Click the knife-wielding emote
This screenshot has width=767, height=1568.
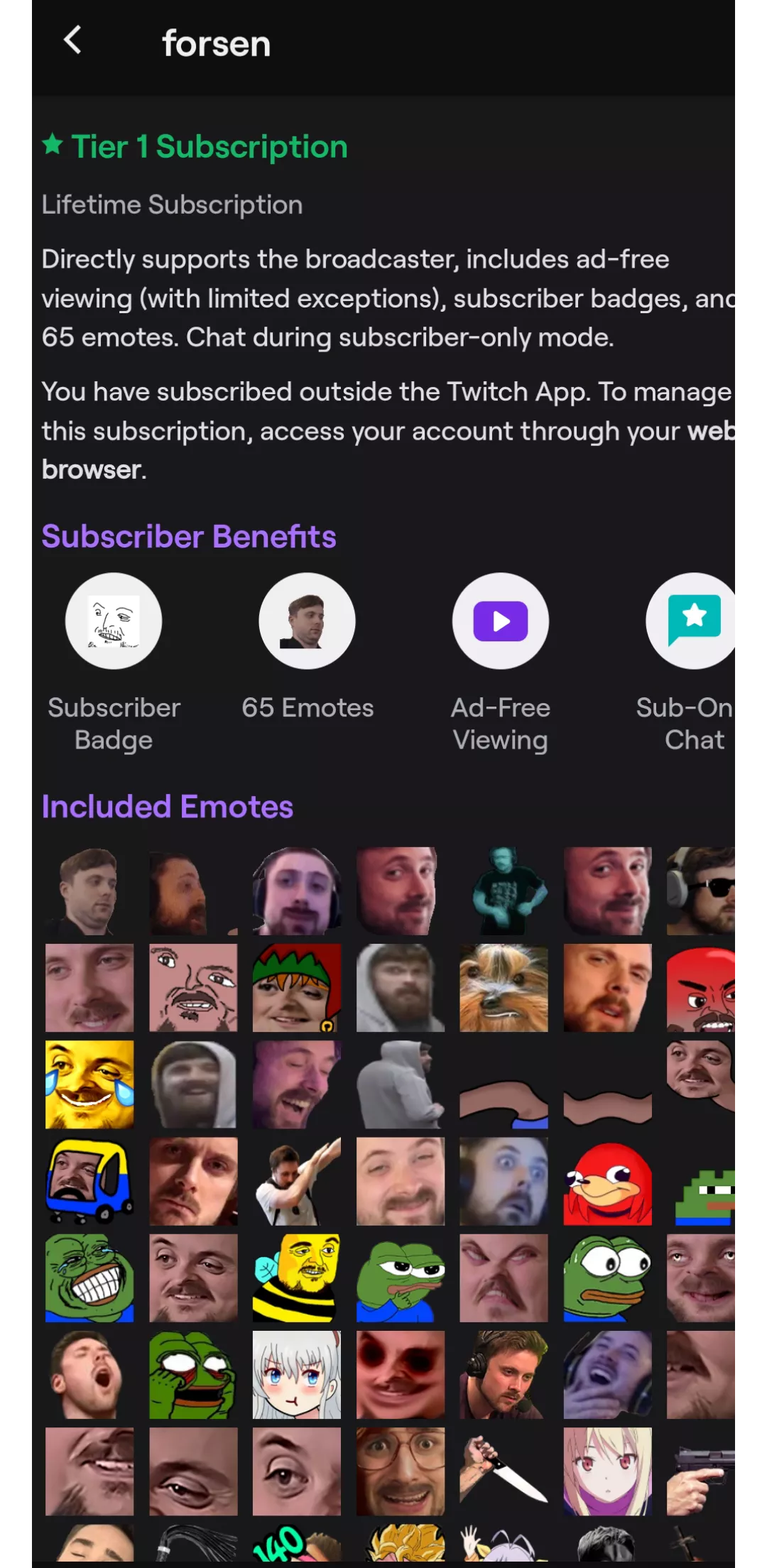(504, 1471)
